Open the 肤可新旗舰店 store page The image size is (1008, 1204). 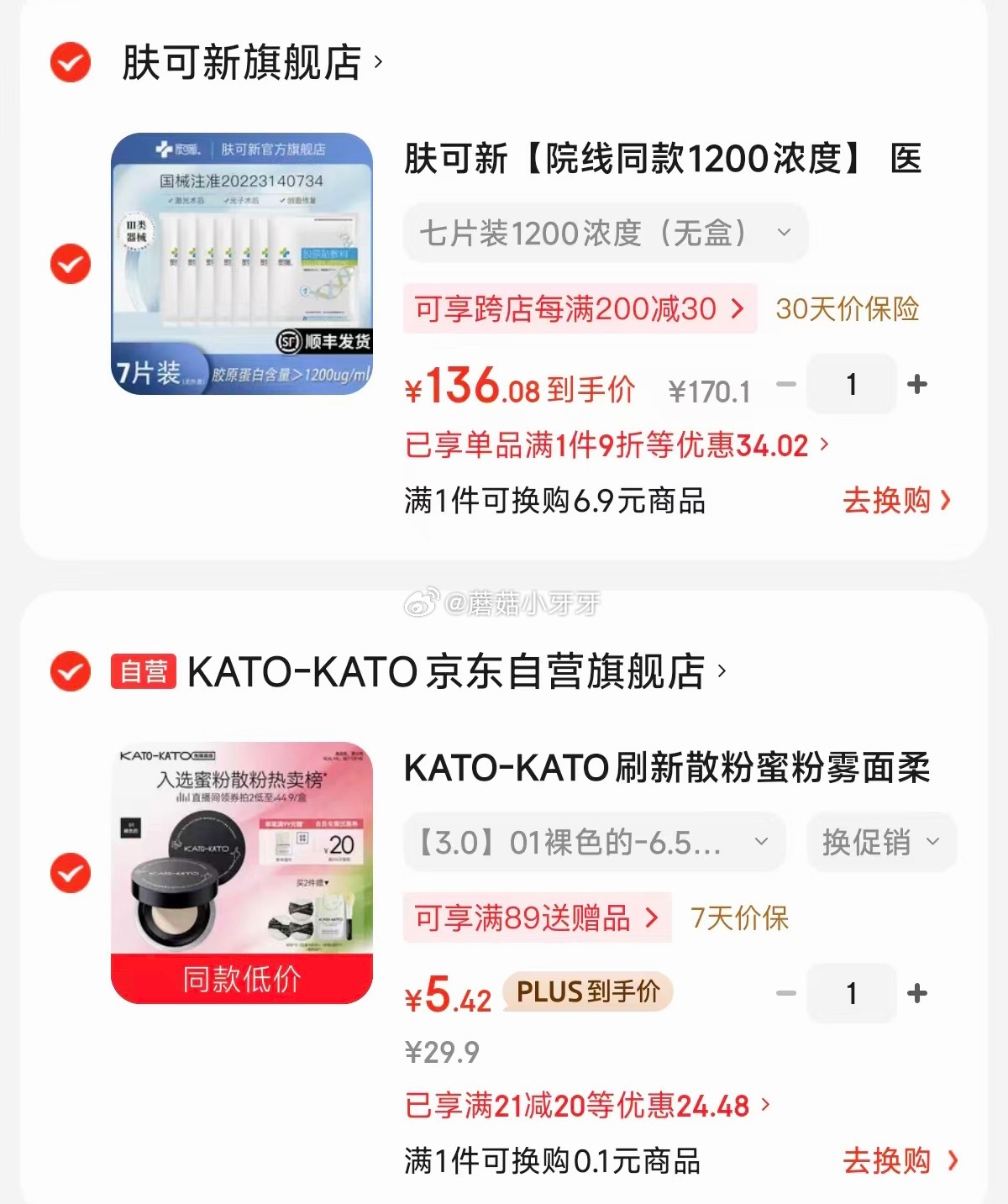point(252,63)
